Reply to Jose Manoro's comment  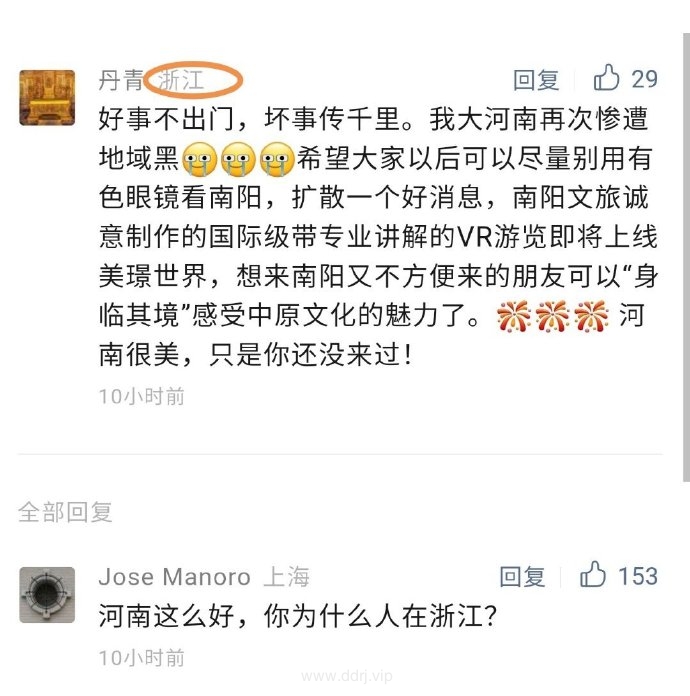(x=523, y=576)
